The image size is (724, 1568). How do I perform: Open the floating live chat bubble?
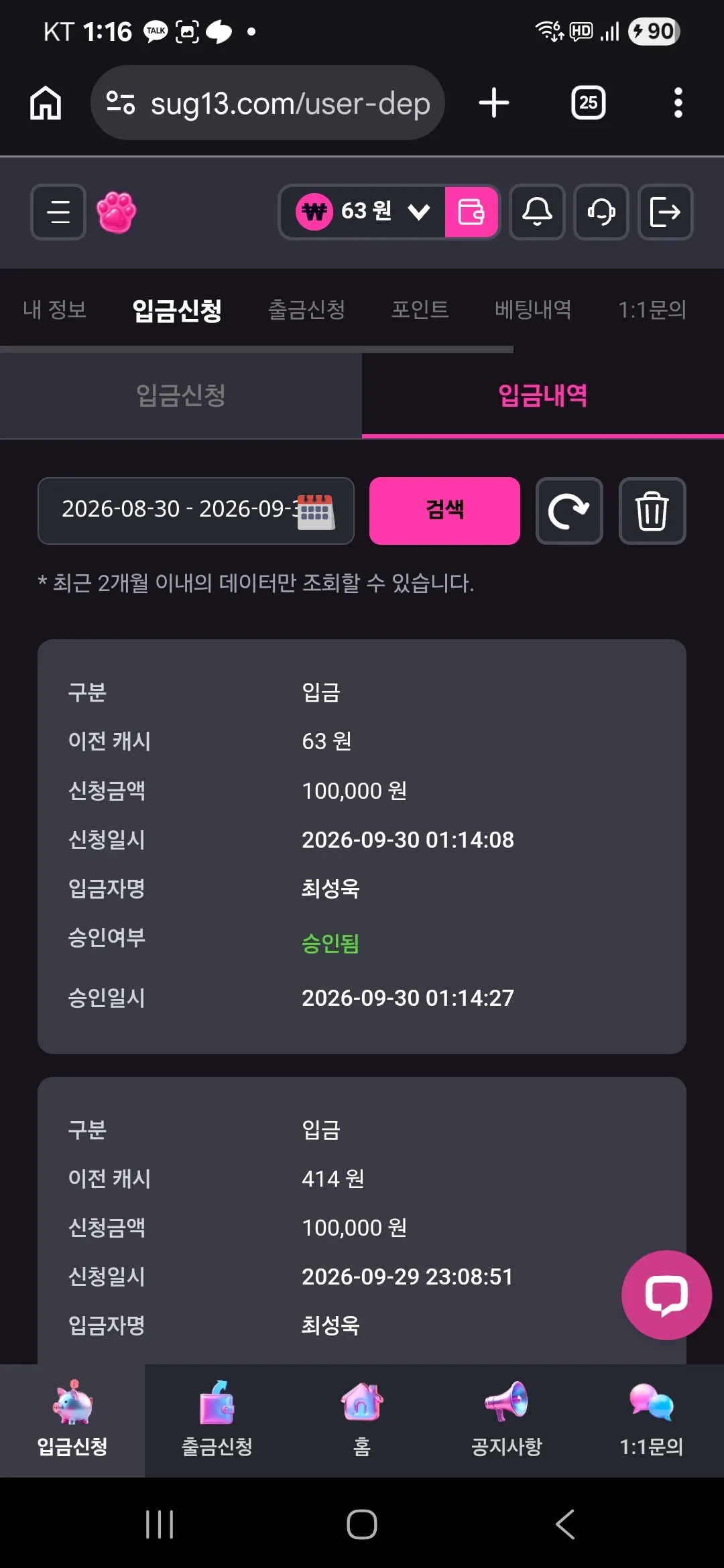(666, 1295)
